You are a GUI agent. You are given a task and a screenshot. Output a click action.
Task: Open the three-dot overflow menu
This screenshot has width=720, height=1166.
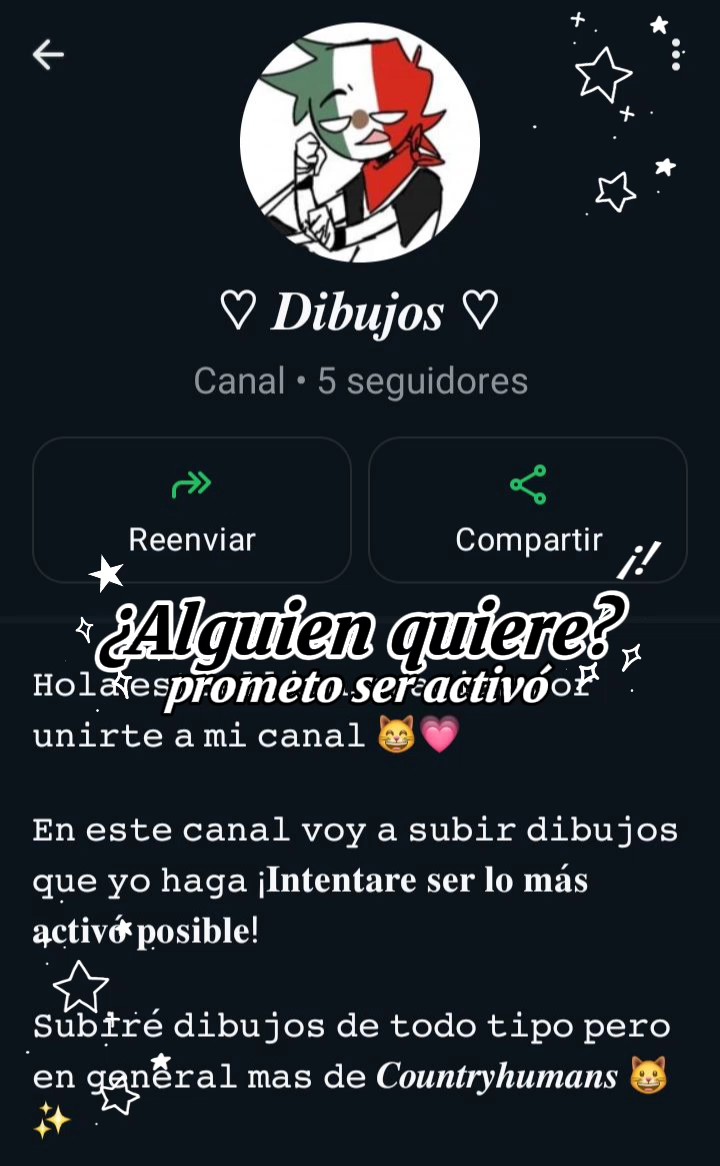point(676,55)
